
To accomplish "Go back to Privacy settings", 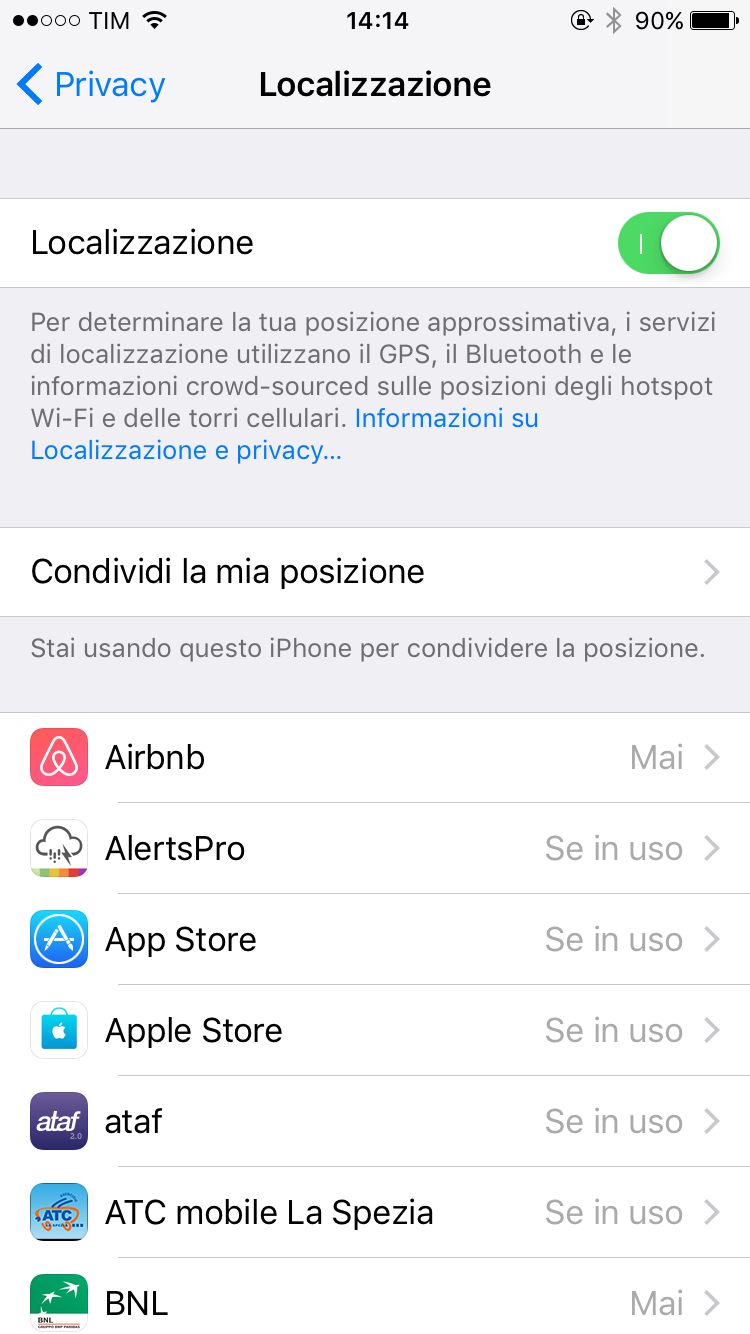I will coord(91,85).
